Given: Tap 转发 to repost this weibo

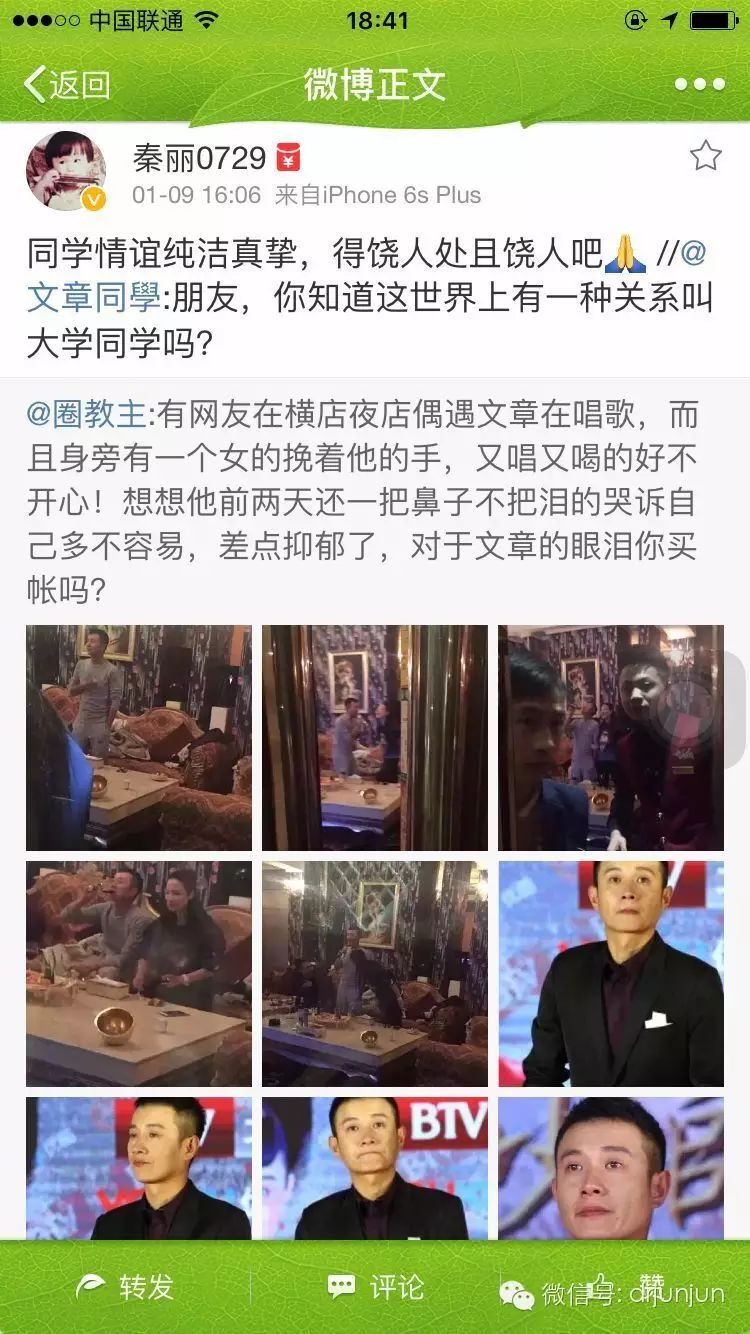Looking at the screenshot, I should coord(125,1287).
